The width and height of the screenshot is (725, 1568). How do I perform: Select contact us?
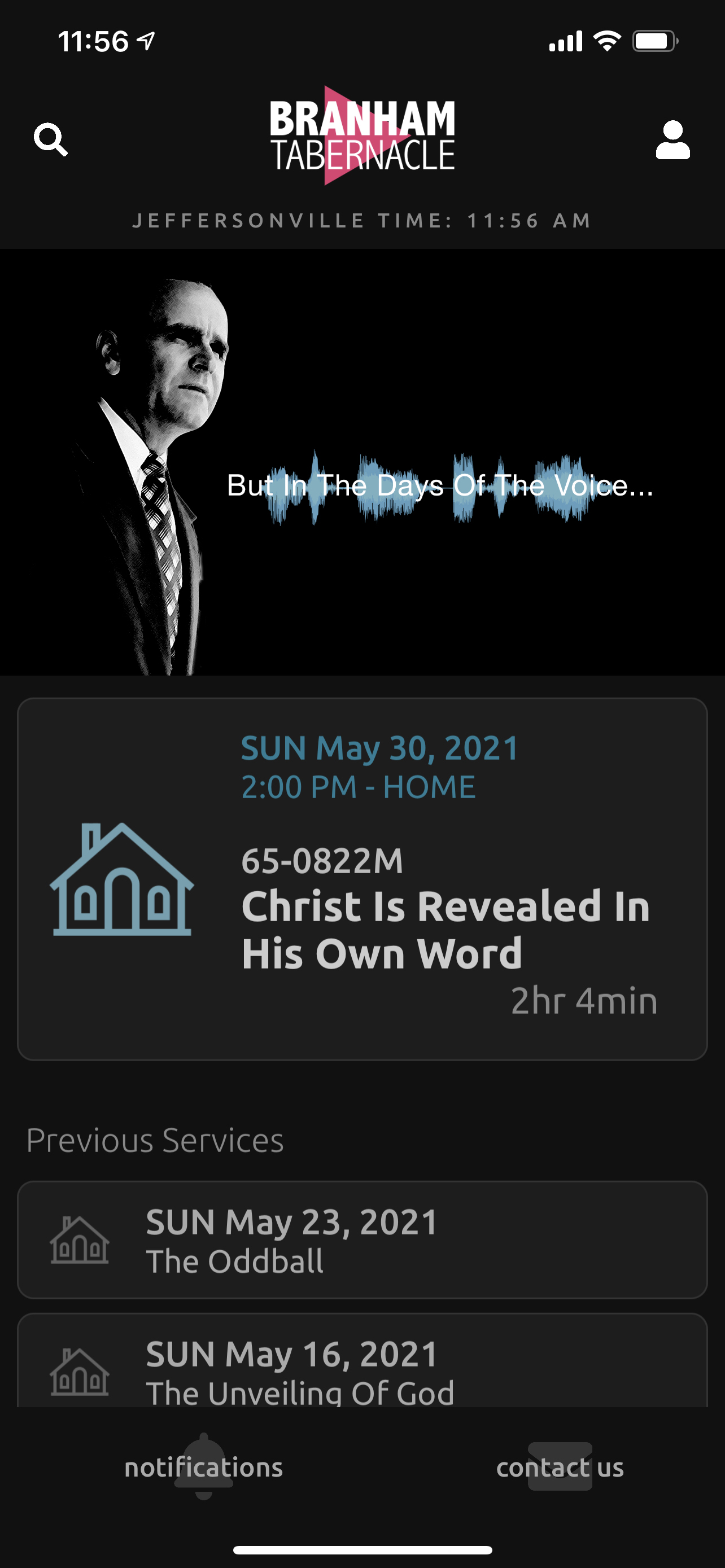coord(560,1467)
